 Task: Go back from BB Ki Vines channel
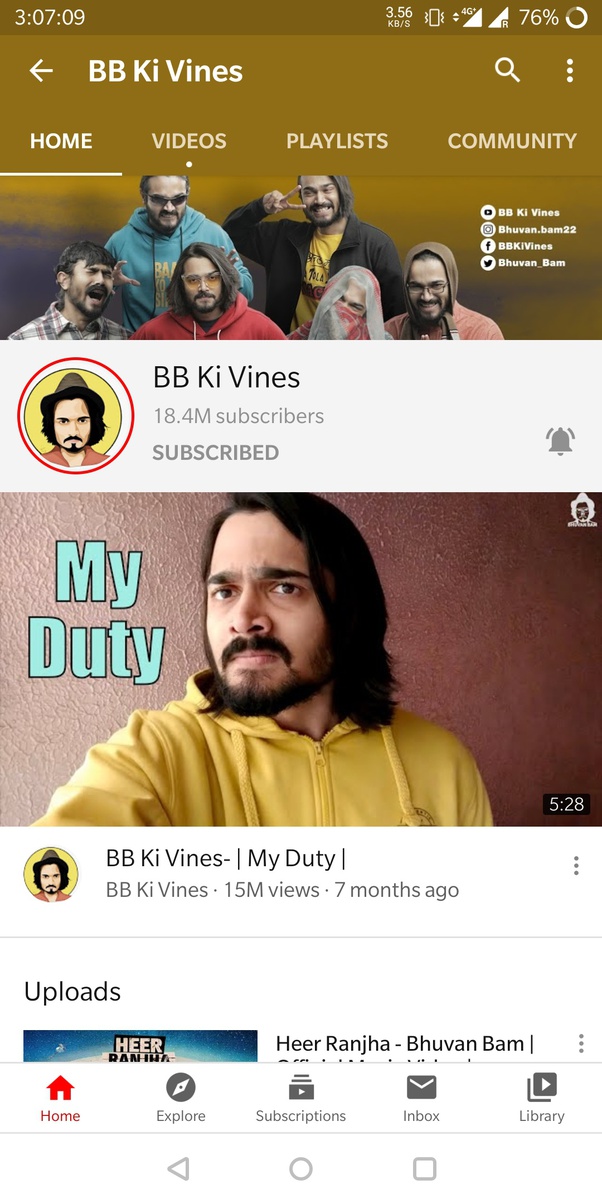click(41, 71)
